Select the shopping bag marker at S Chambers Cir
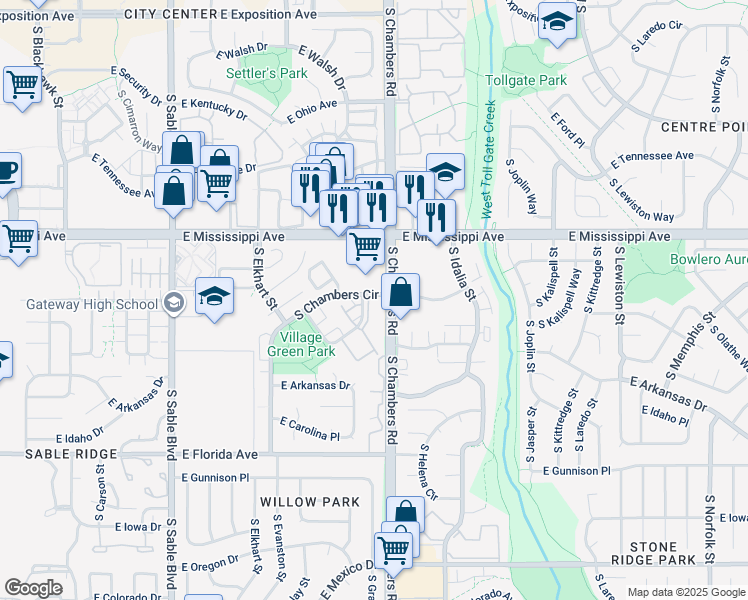The image size is (748, 600). (x=400, y=294)
